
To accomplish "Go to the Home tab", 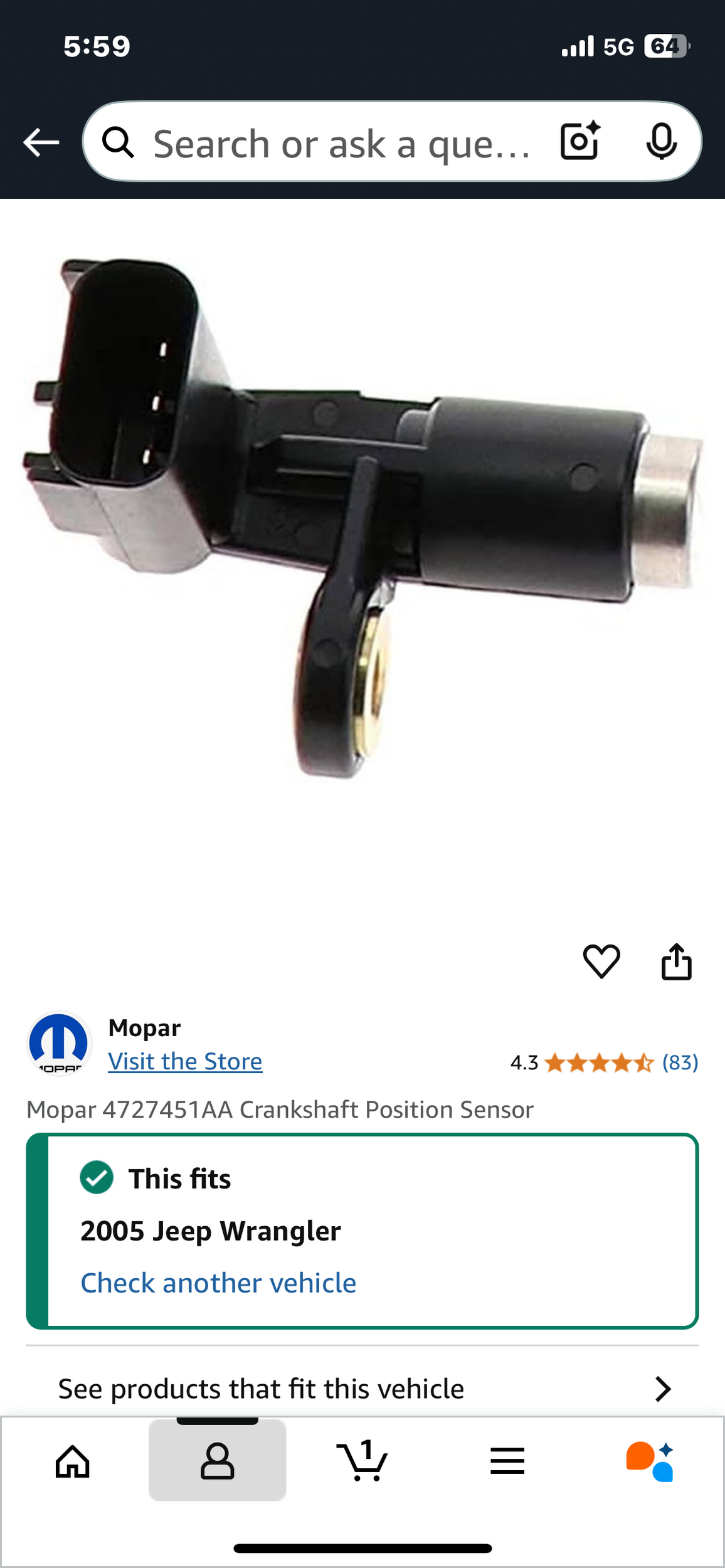I will [73, 1461].
